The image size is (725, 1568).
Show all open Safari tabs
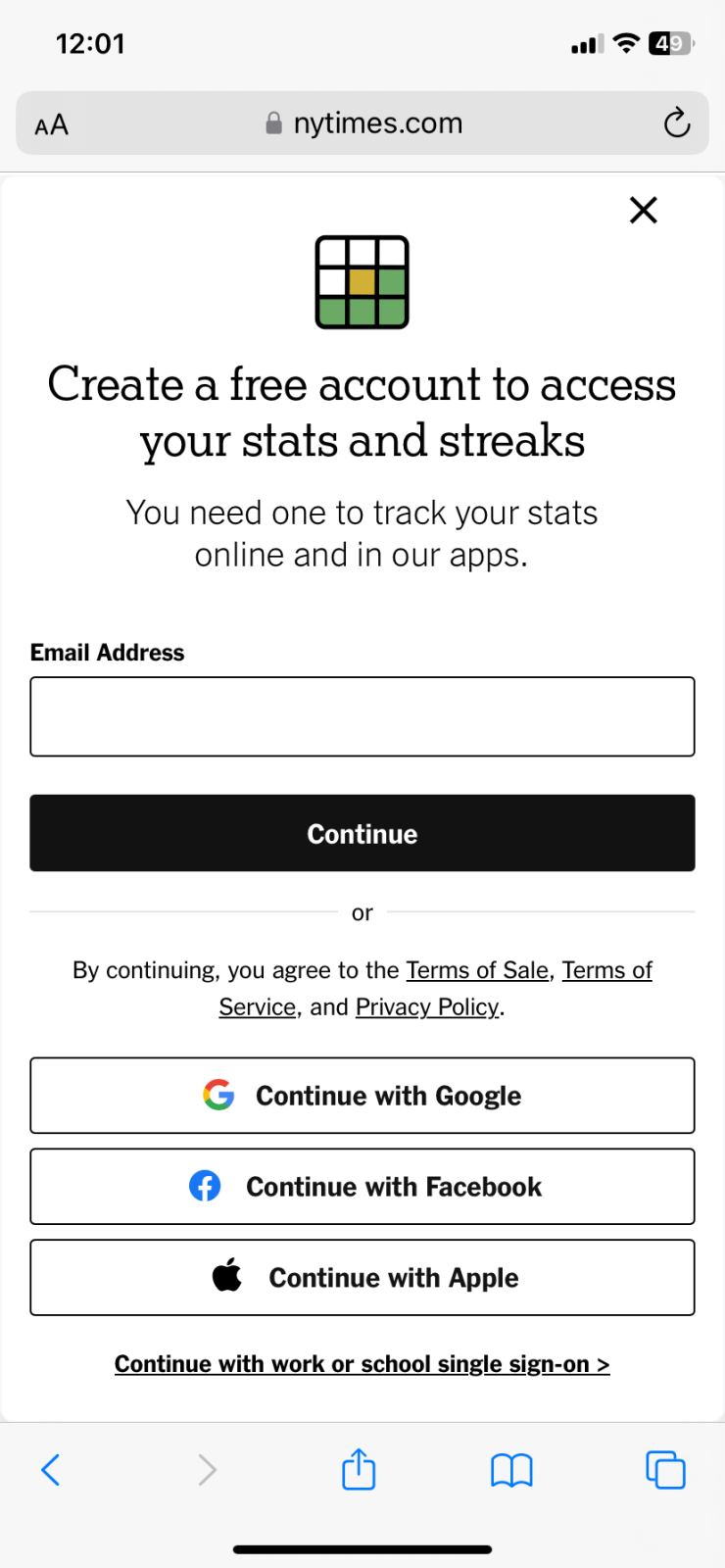pos(665,1470)
